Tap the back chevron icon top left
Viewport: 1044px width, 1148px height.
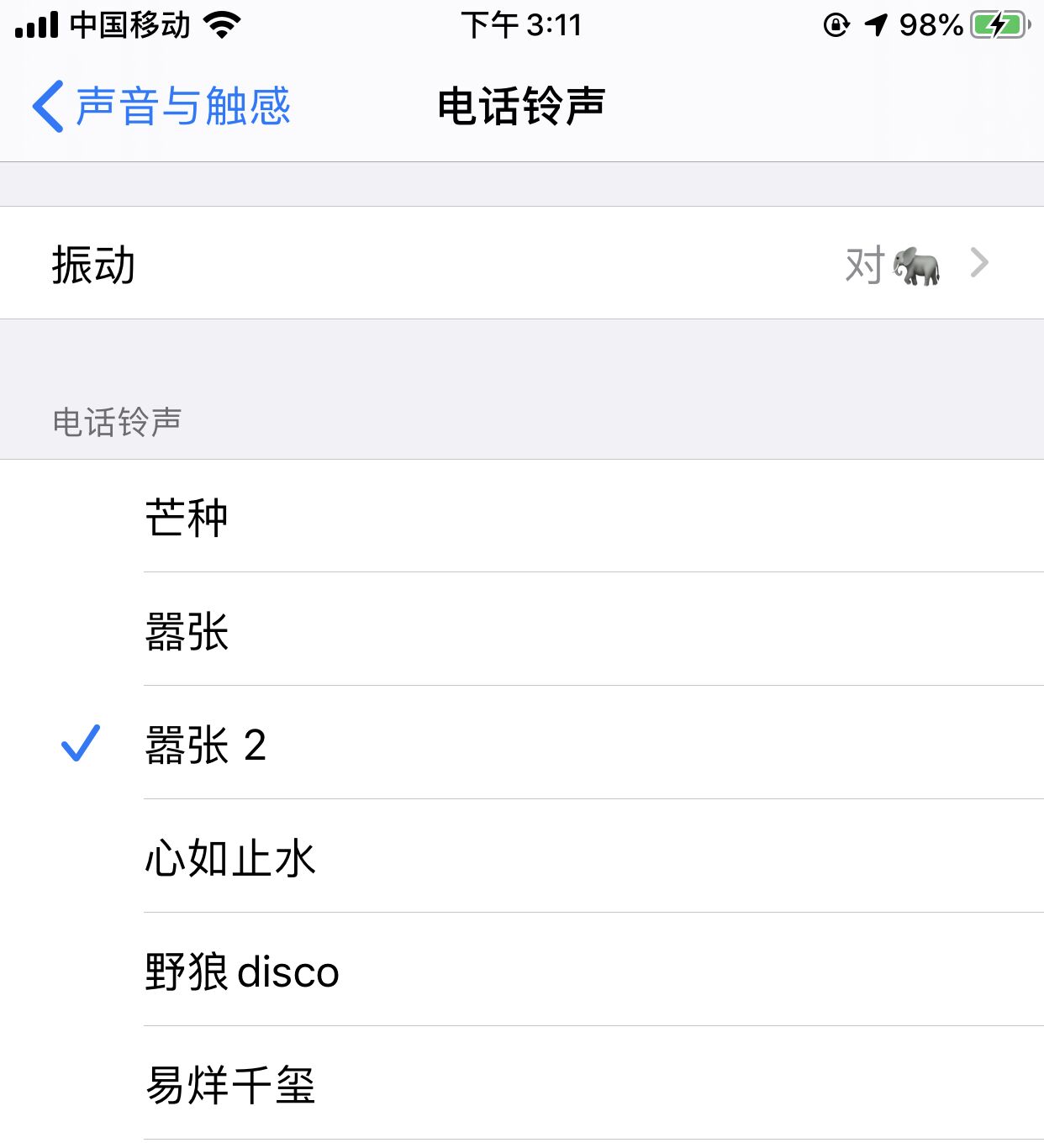50,106
